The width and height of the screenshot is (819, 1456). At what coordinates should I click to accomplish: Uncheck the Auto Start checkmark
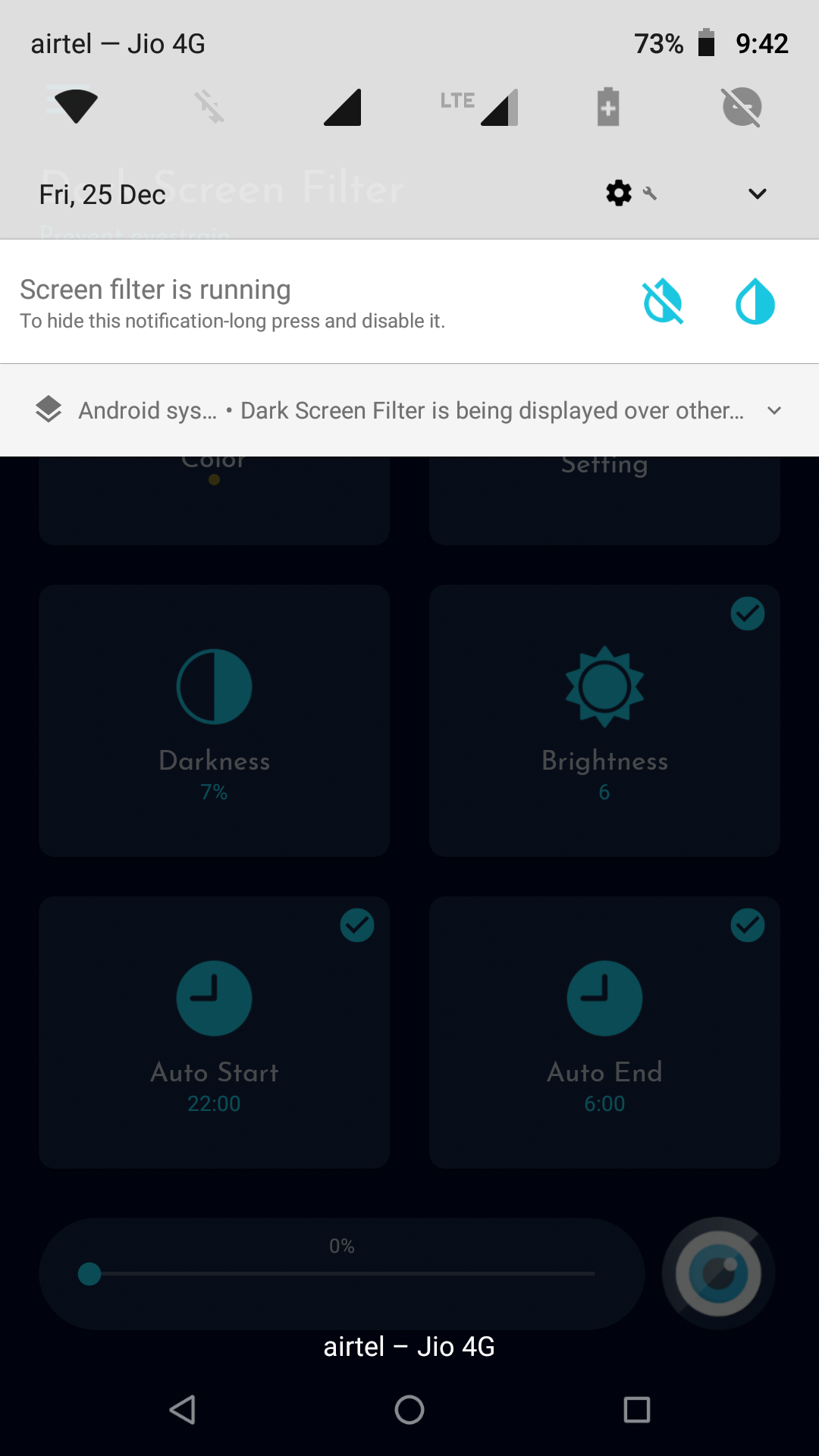coord(357,925)
